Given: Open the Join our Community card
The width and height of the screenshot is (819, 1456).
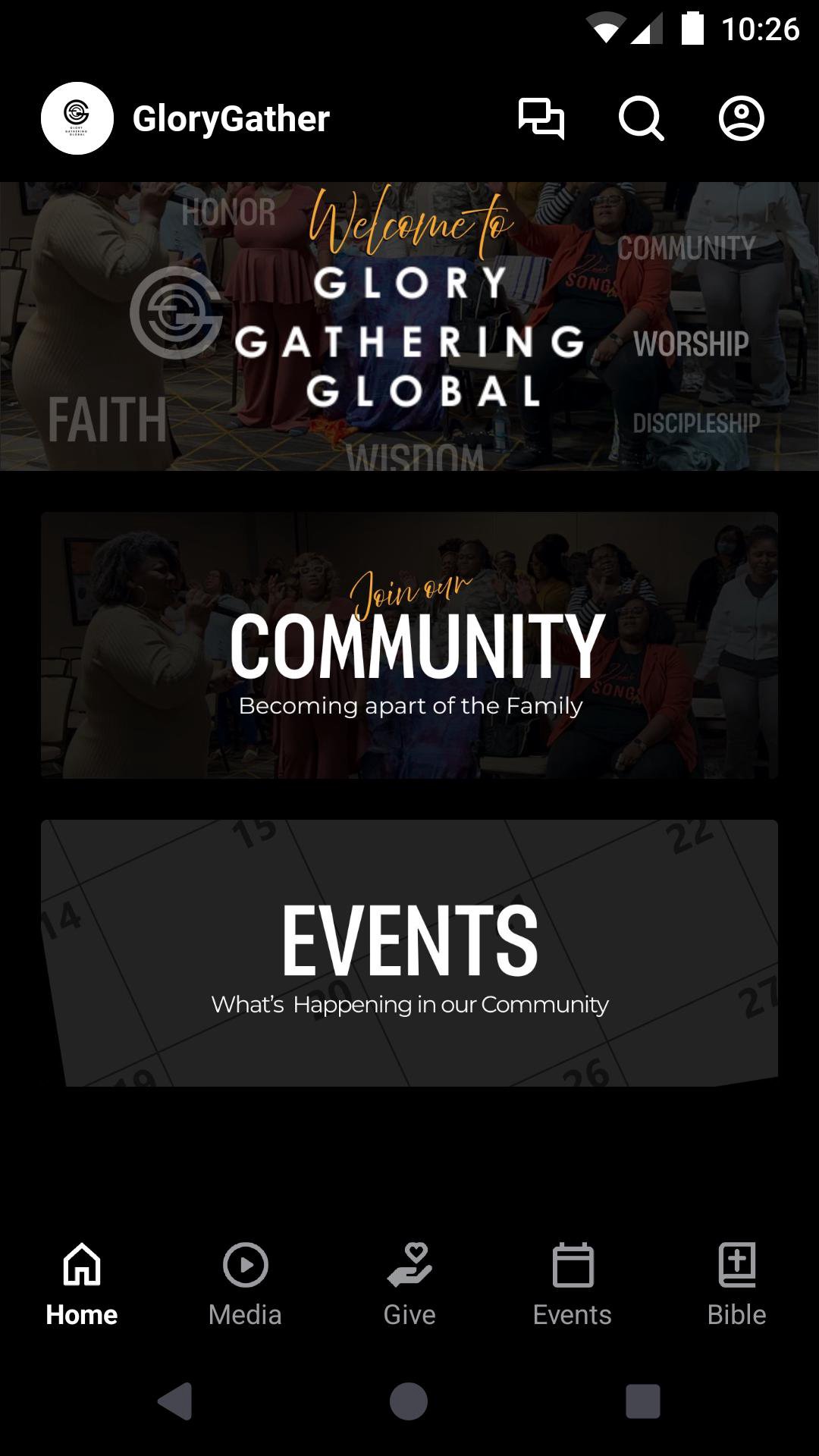Looking at the screenshot, I should pos(409,645).
